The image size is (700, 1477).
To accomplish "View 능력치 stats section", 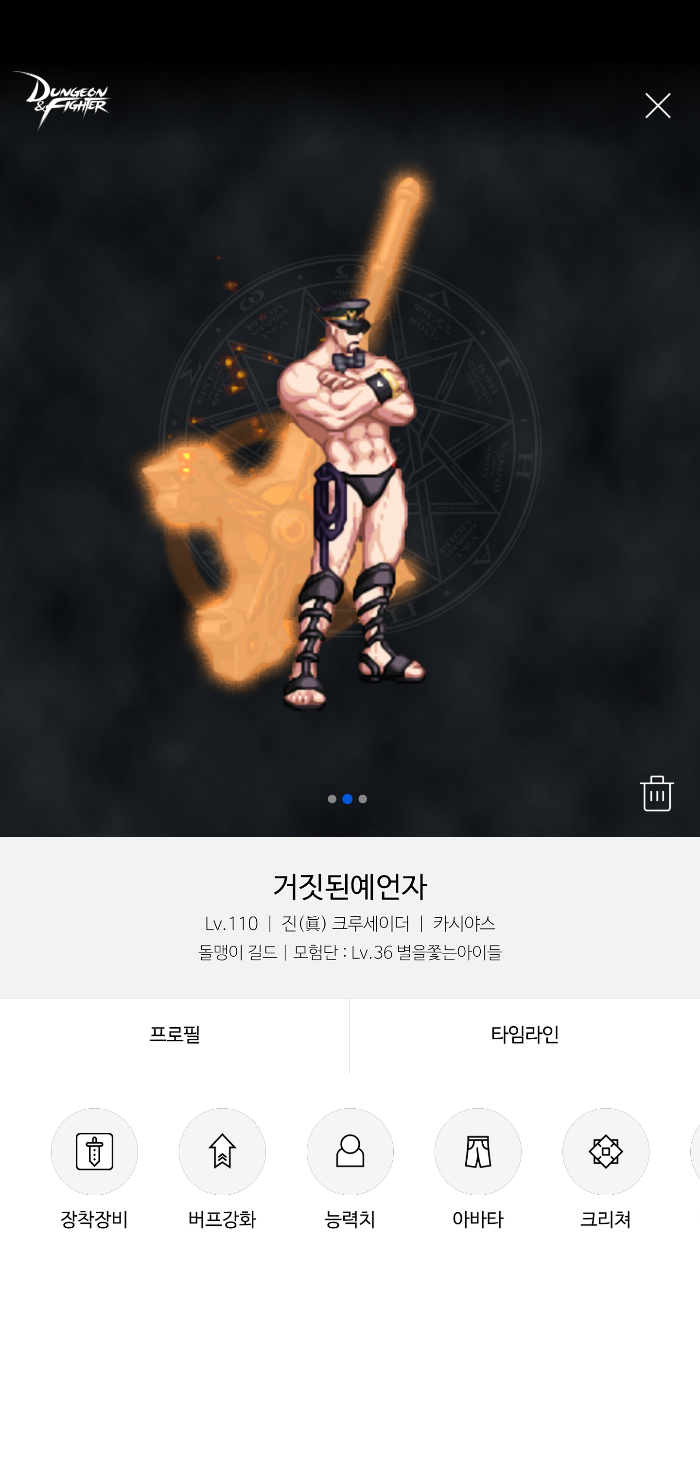I will (x=350, y=1151).
